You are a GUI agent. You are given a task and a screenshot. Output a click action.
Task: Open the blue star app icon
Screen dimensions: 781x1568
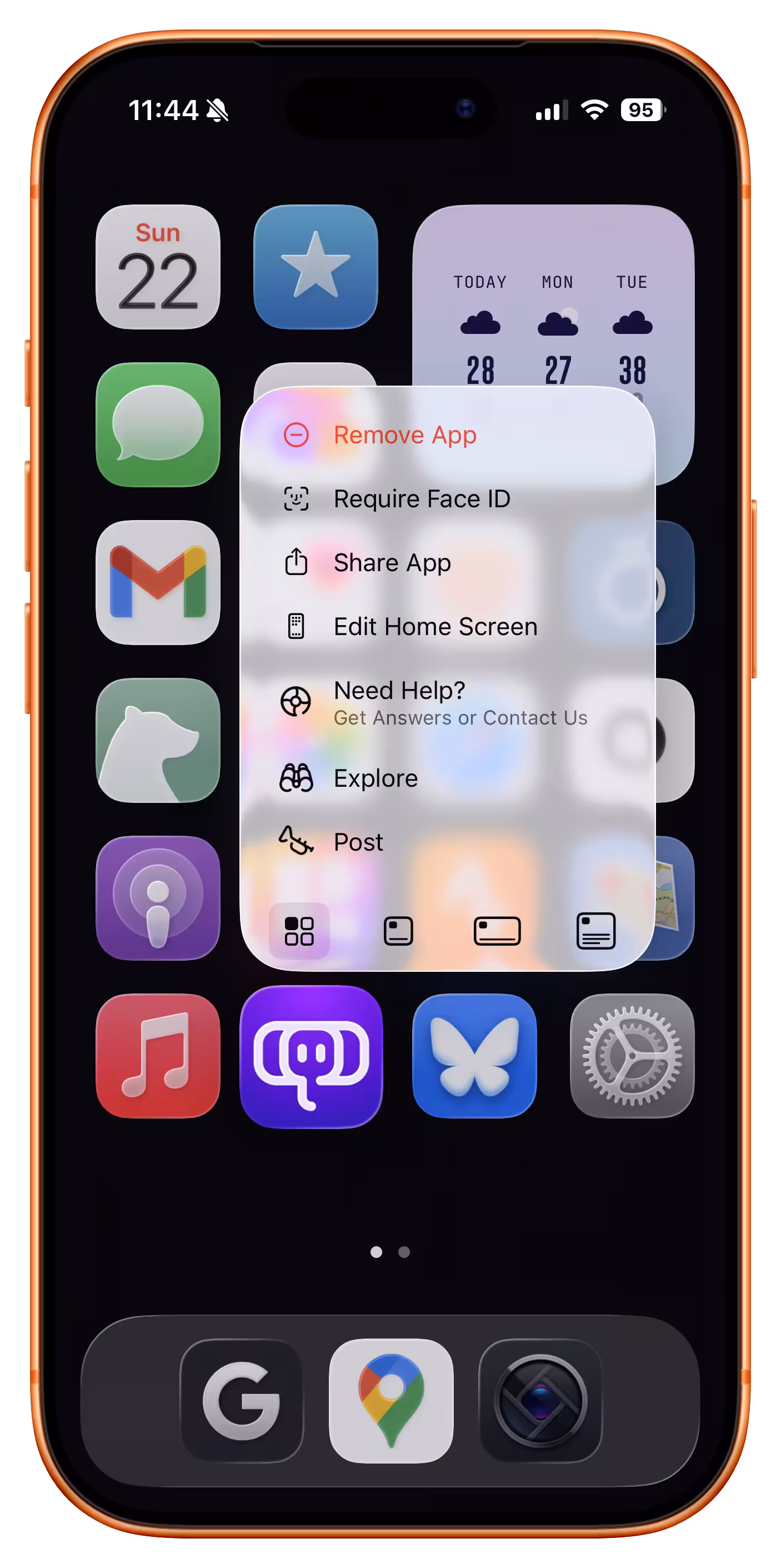pyautogui.click(x=316, y=267)
